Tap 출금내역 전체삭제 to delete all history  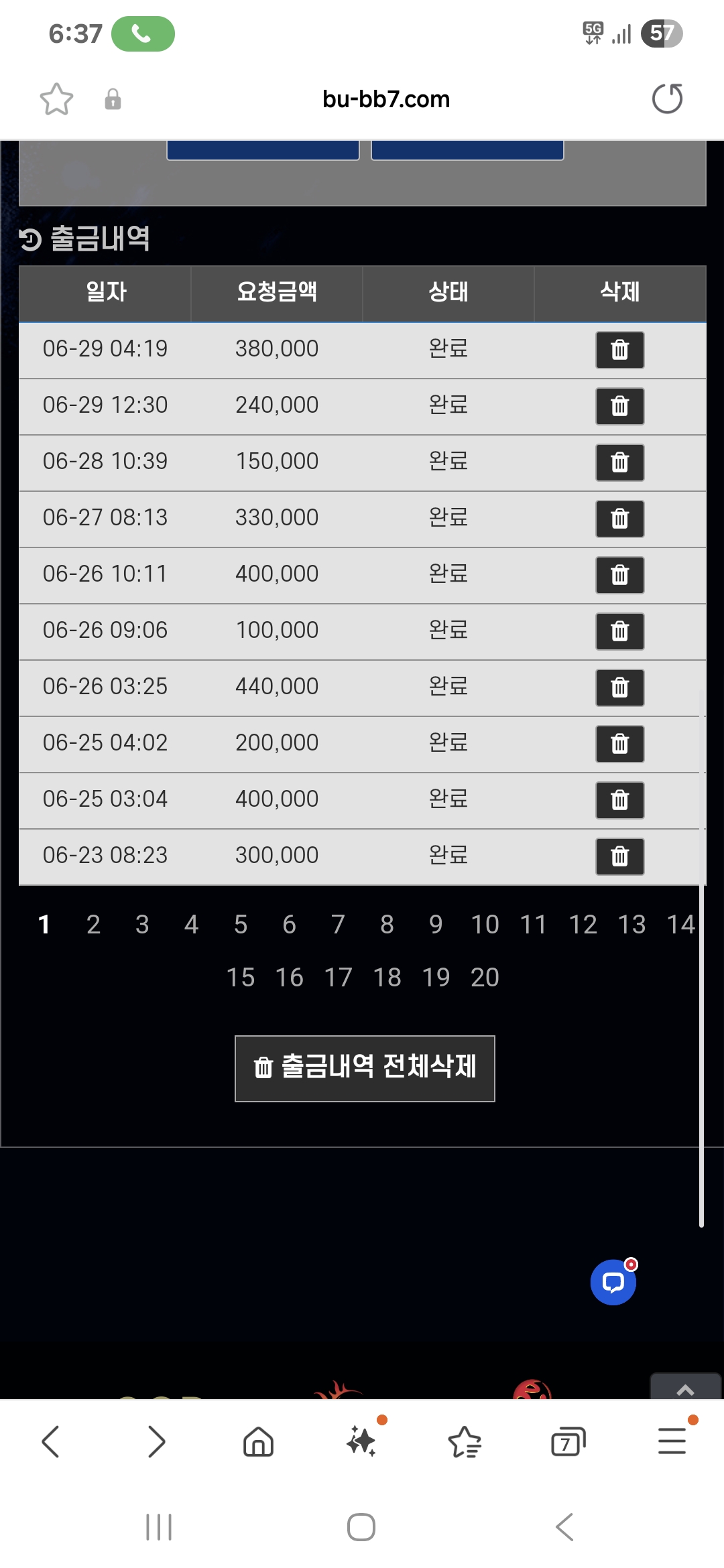pos(365,1068)
